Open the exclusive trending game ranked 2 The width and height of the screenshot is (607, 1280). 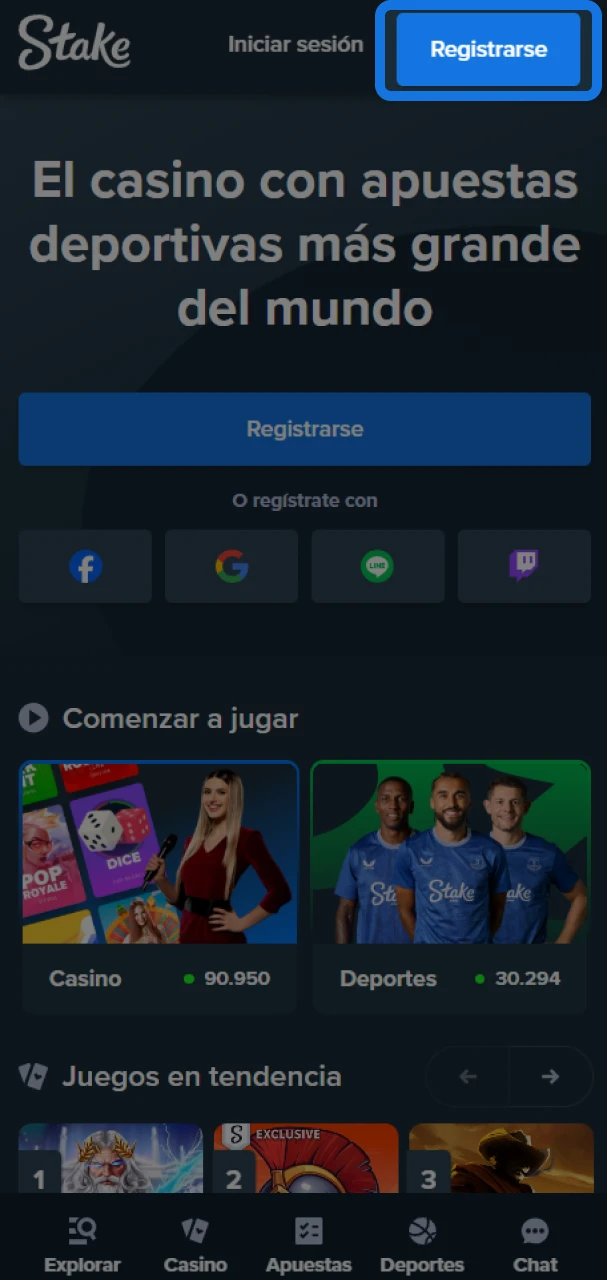pos(305,1158)
